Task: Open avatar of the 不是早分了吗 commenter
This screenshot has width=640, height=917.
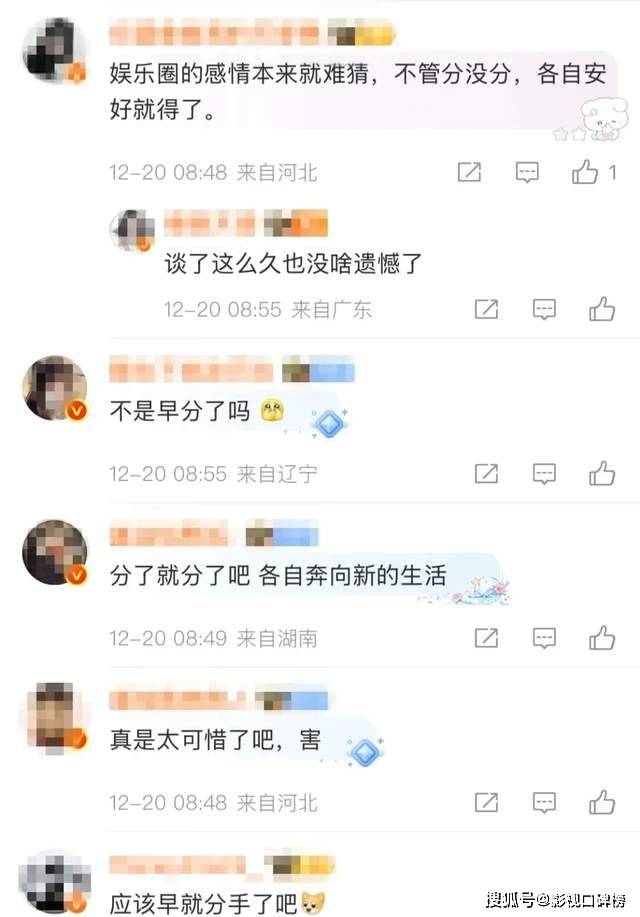Action: click(55, 388)
